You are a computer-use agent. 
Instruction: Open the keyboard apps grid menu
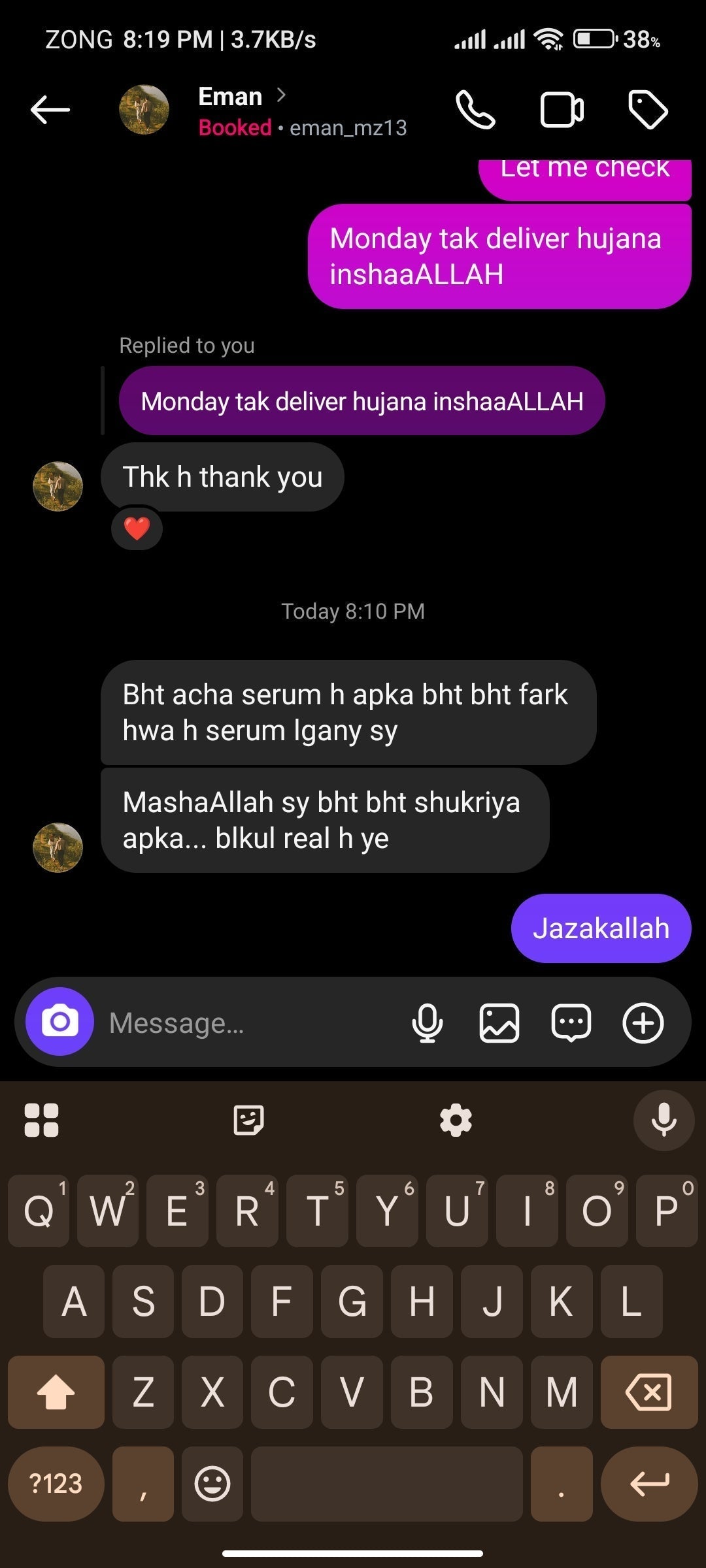coord(41,1120)
